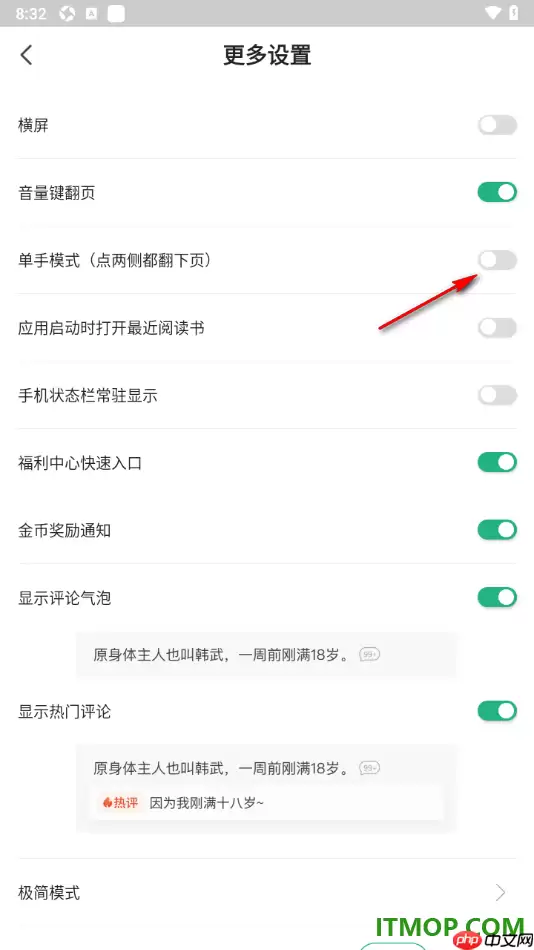Go back from 更多设置
534x950 pixels.
click(x=26, y=55)
